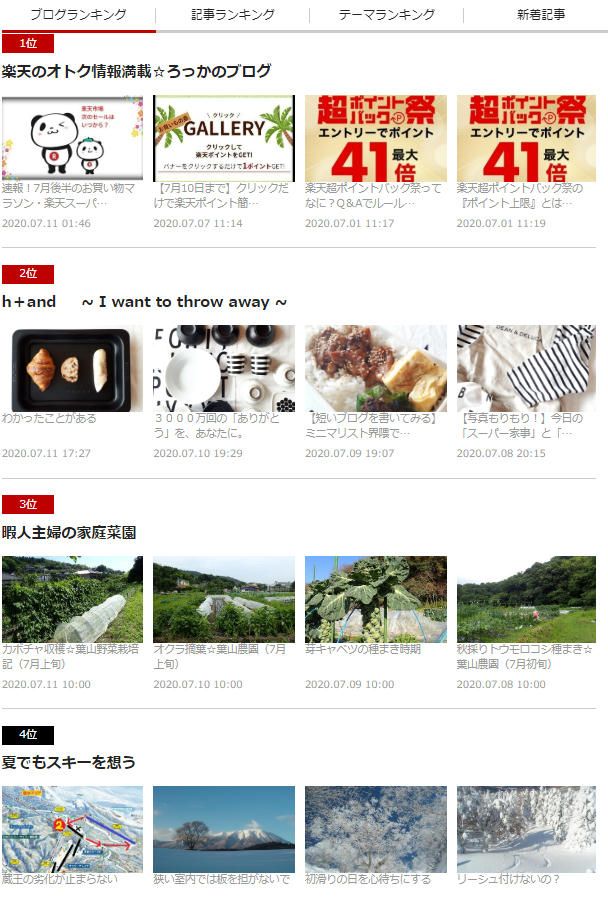Image resolution: width=608 pixels, height=899 pixels.
Task: Open the article オクラ摘葉☆葉山農園
Action: [x=224, y=600]
